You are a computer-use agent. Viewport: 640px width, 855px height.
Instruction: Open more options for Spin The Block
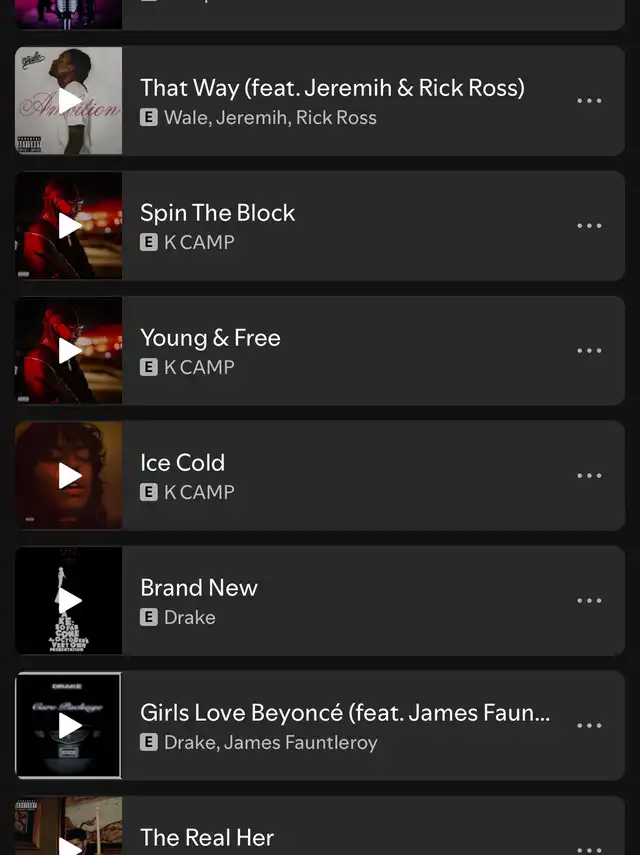tap(589, 226)
